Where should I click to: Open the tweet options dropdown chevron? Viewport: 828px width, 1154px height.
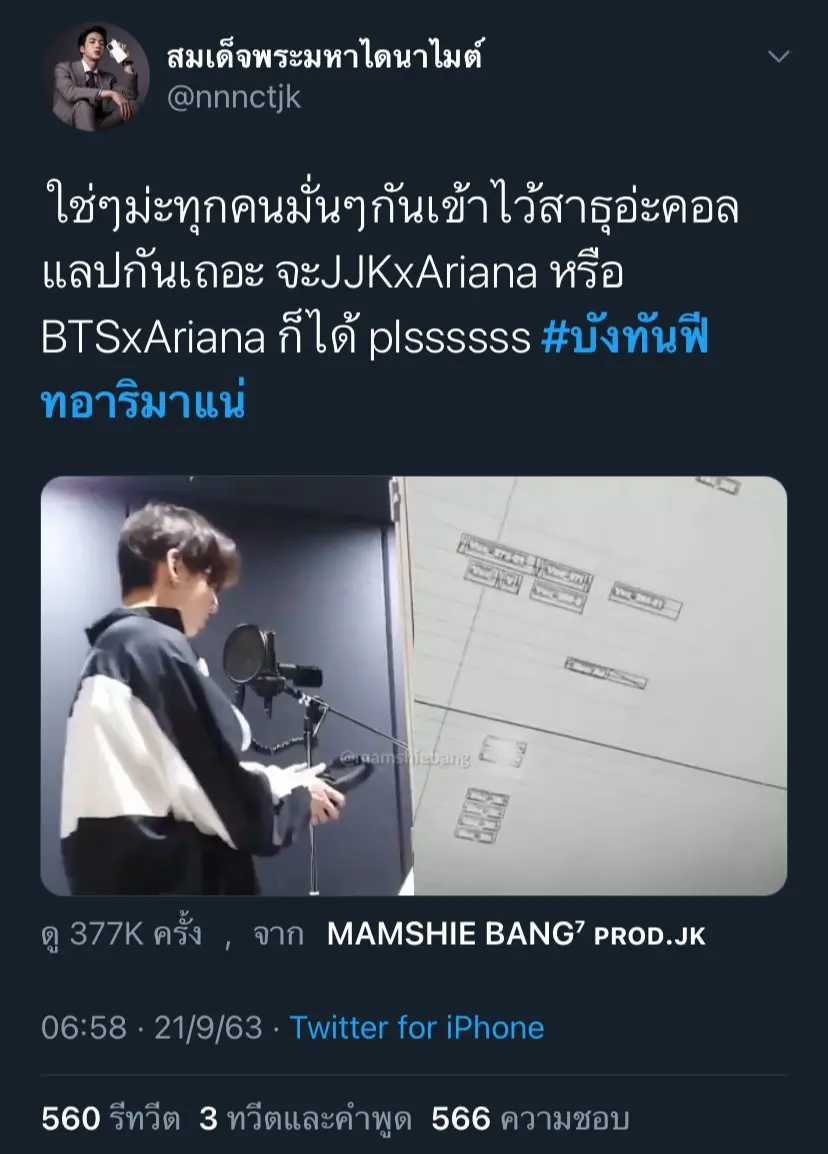[778, 57]
